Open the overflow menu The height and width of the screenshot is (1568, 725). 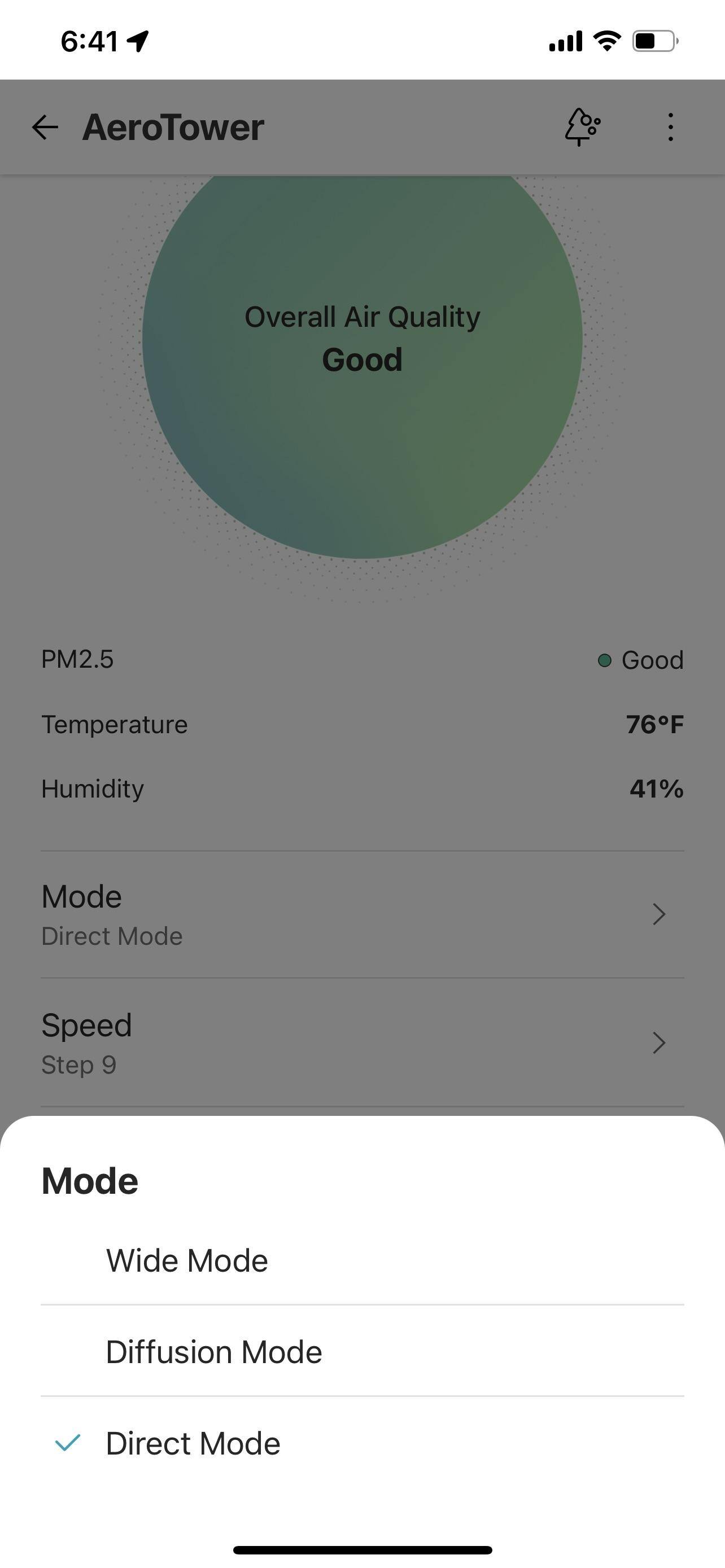(x=670, y=127)
